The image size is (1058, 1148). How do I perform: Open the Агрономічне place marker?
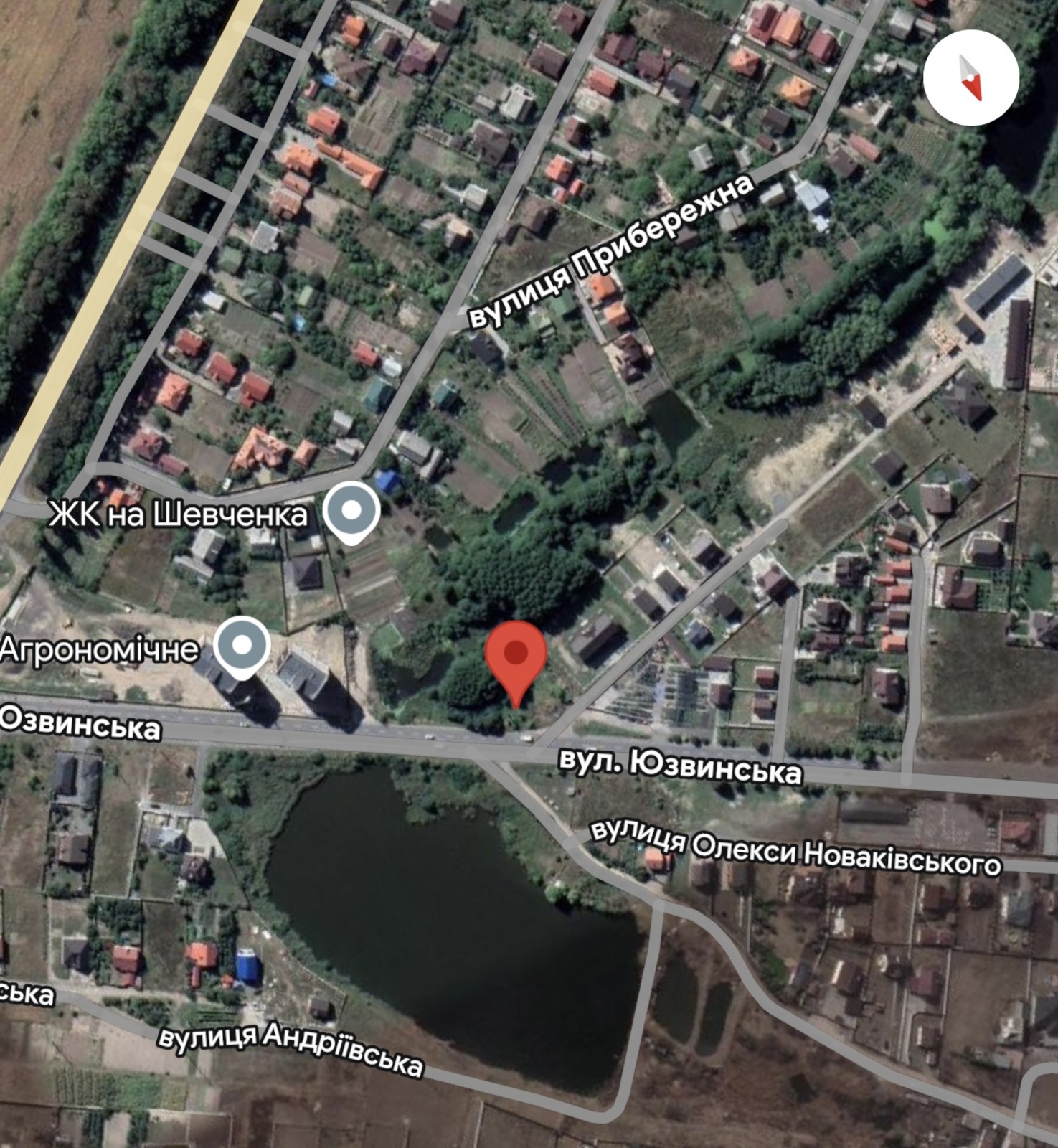[243, 646]
